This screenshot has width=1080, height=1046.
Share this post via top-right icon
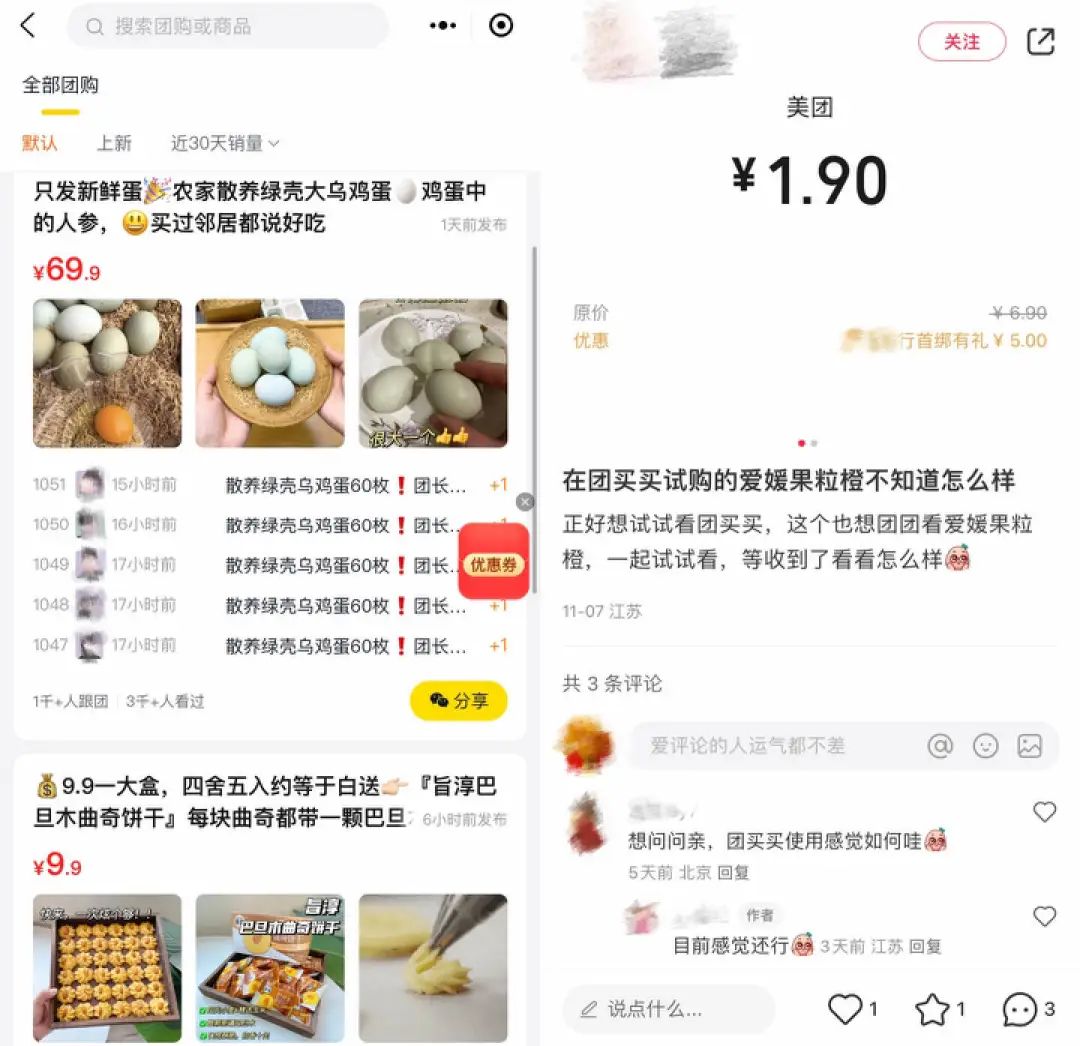click(1041, 42)
